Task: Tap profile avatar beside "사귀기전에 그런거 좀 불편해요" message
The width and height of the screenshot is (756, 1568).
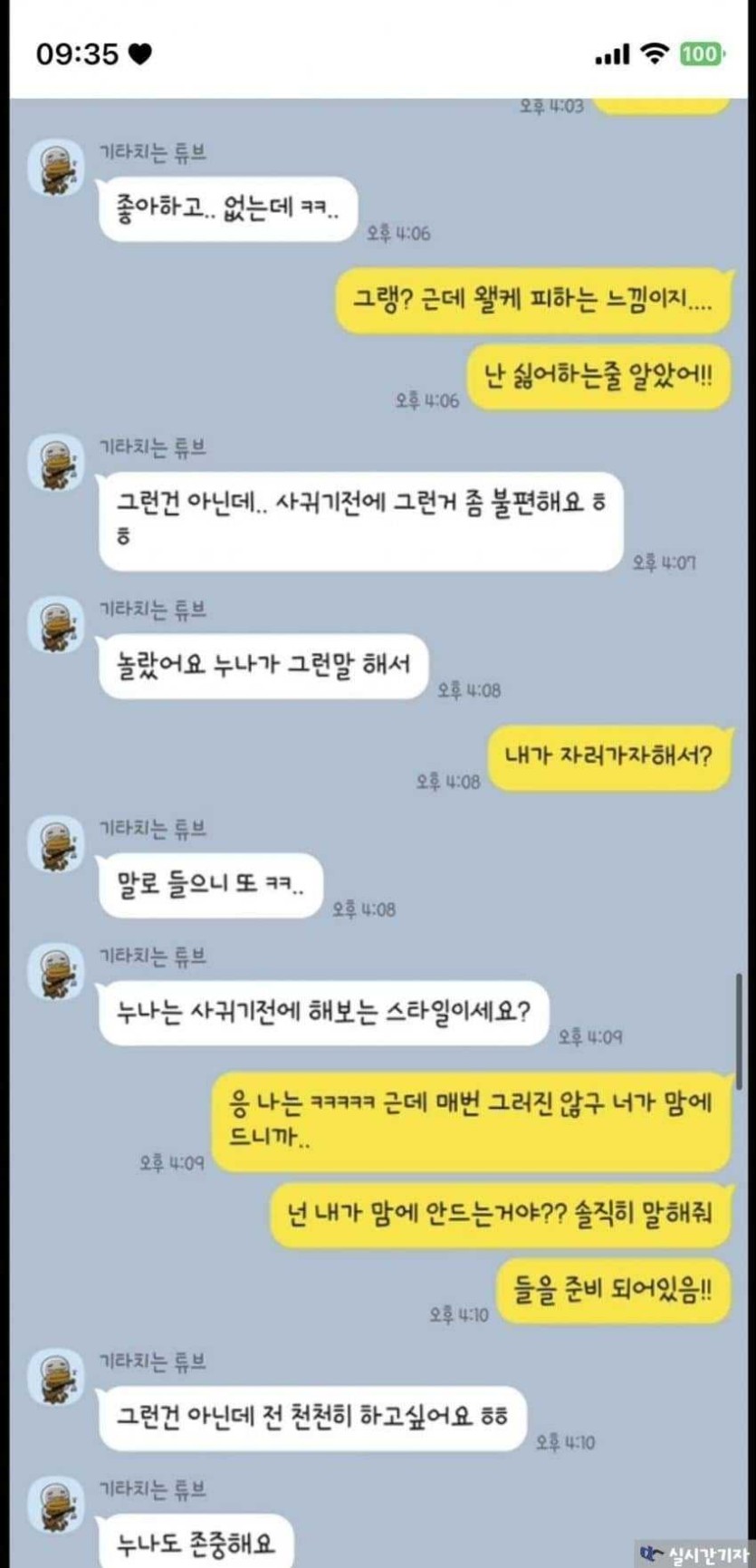Action: click(56, 463)
